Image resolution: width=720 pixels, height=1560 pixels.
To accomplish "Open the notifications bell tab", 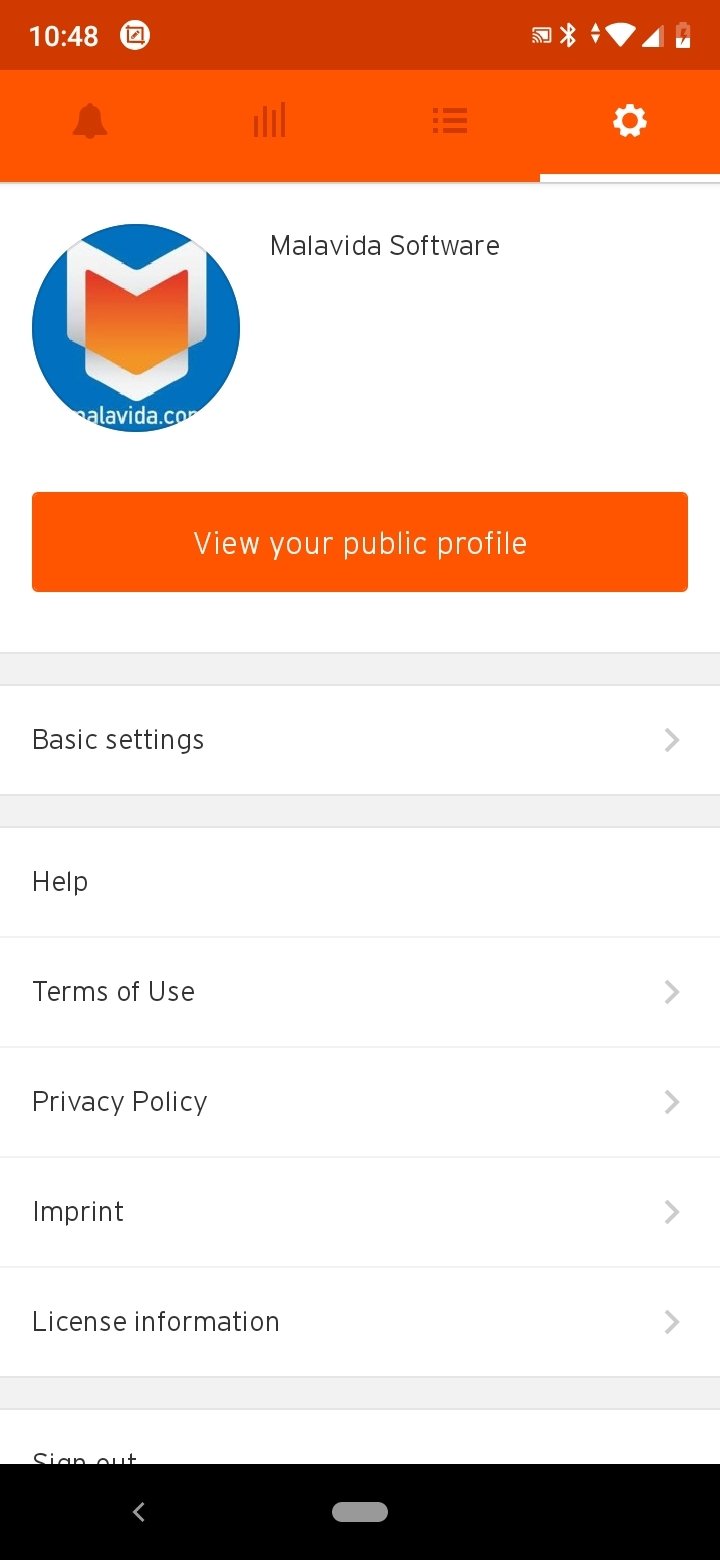I will pos(90,122).
